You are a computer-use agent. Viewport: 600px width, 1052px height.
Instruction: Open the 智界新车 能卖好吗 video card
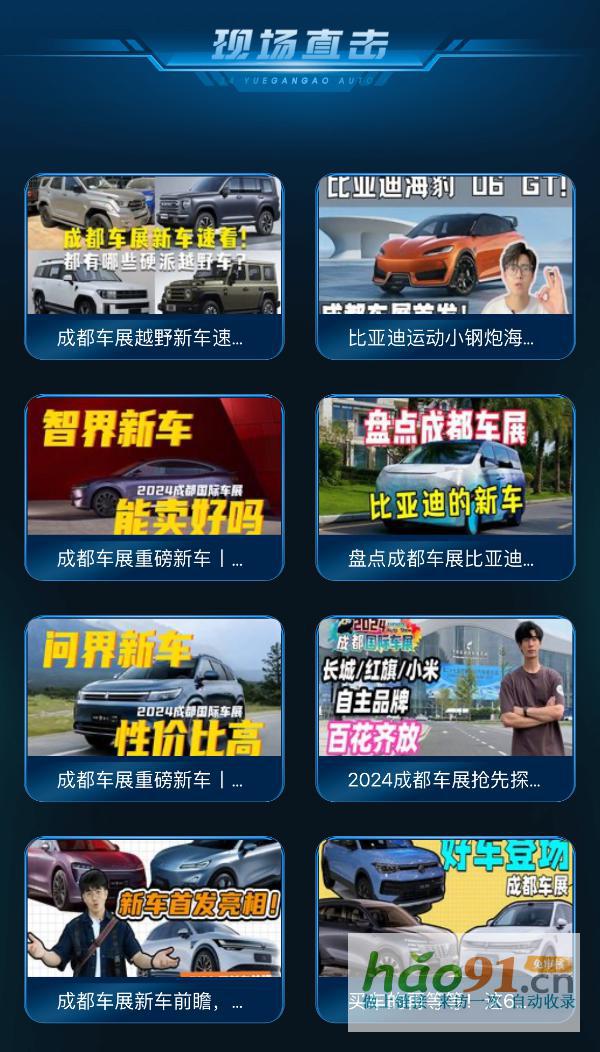(x=154, y=487)
